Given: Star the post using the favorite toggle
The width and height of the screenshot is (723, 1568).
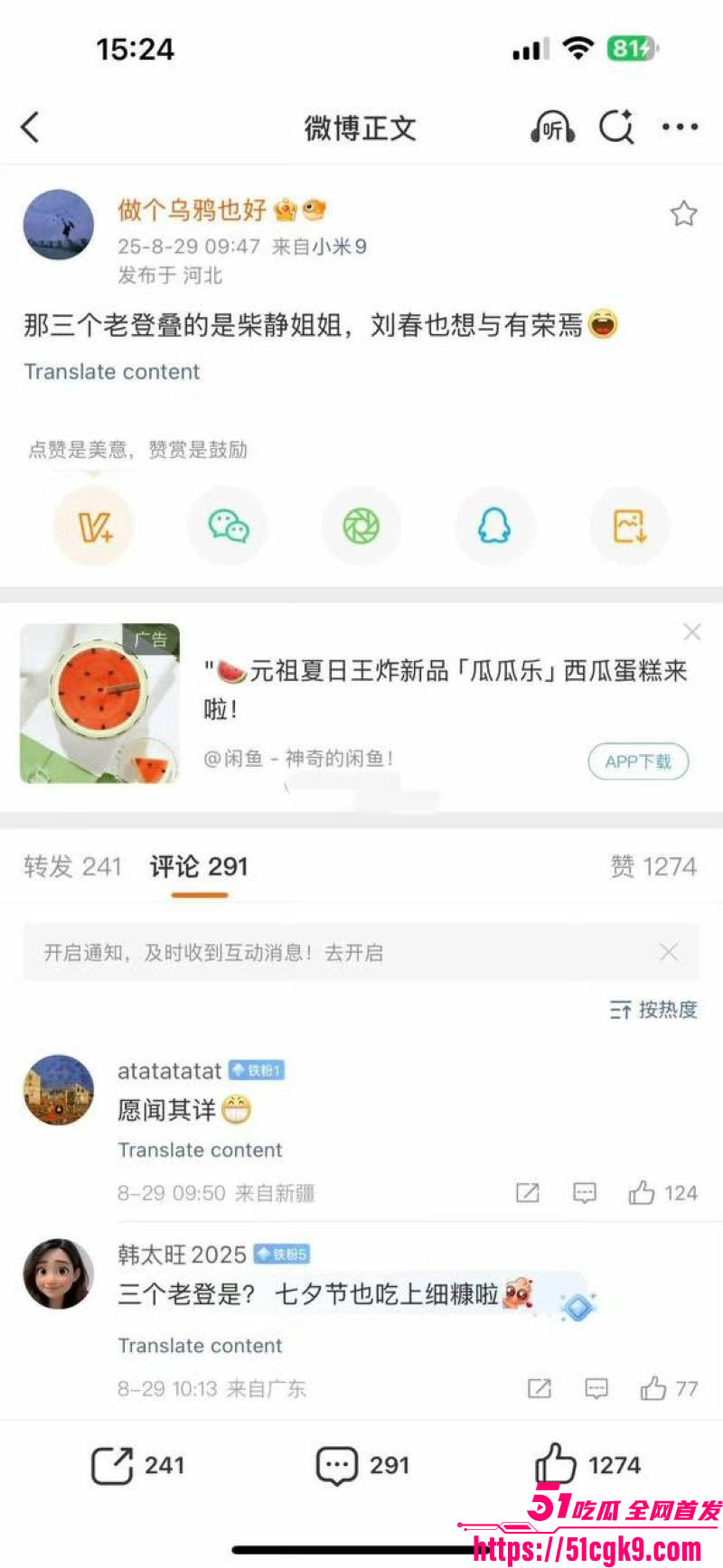Looking at the screenshot, I should 684,214.
